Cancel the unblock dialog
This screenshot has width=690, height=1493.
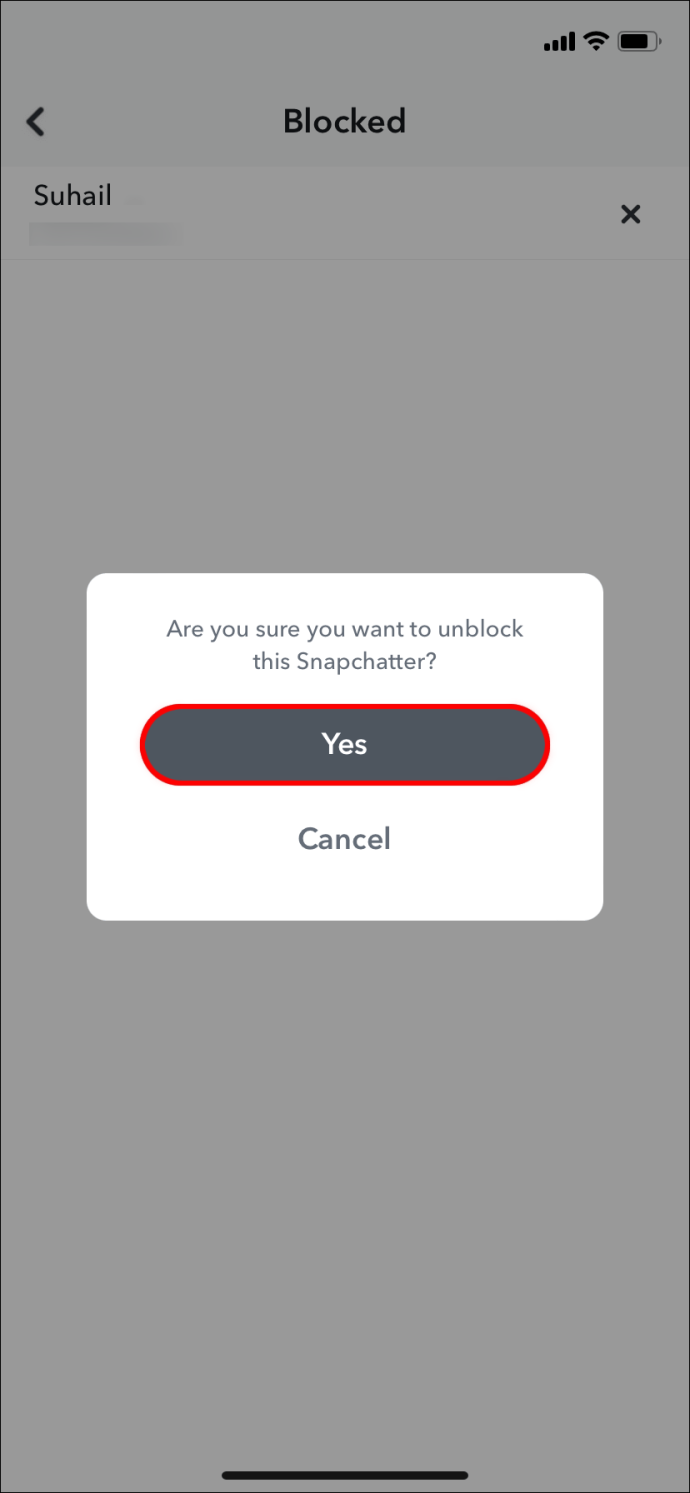pos(344,838)
